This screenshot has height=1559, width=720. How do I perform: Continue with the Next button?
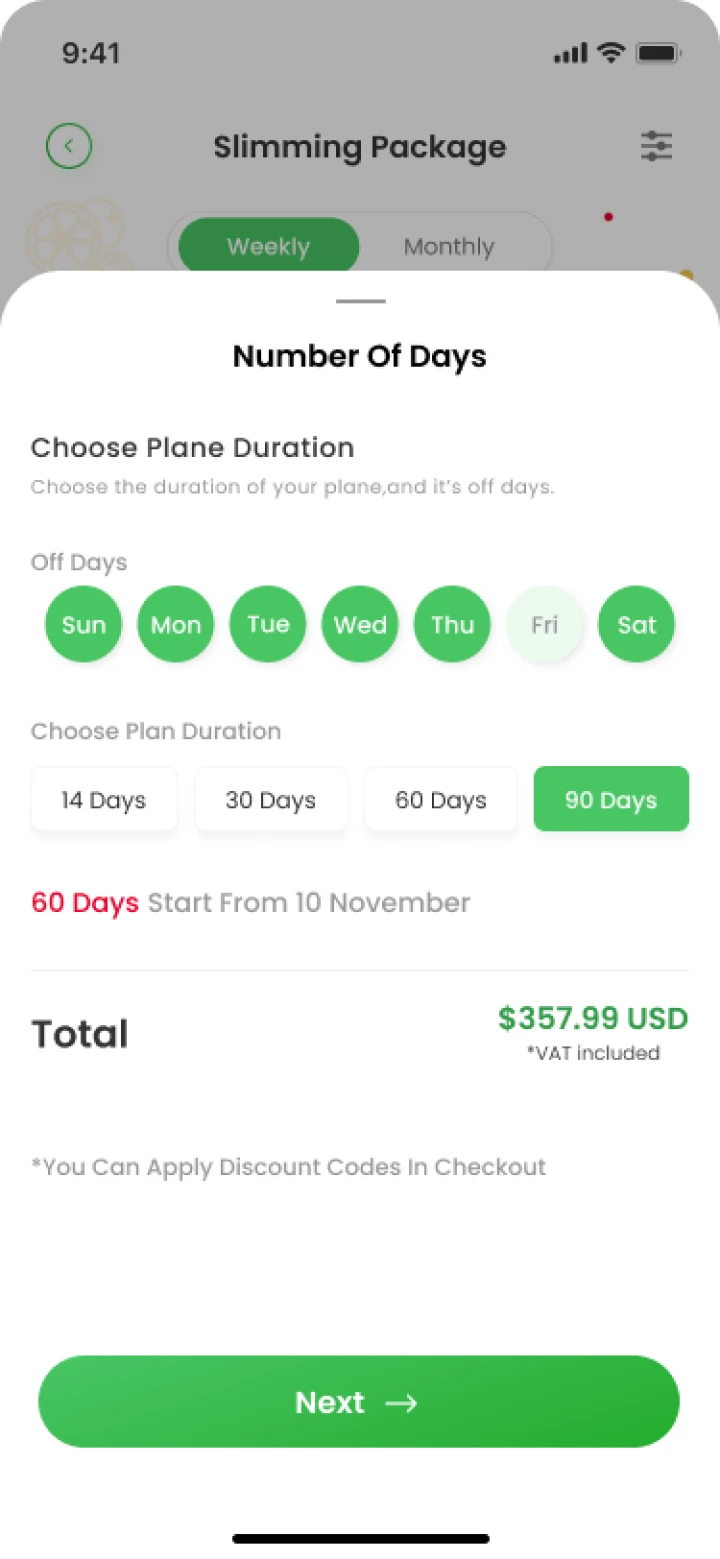[359, 1401]
